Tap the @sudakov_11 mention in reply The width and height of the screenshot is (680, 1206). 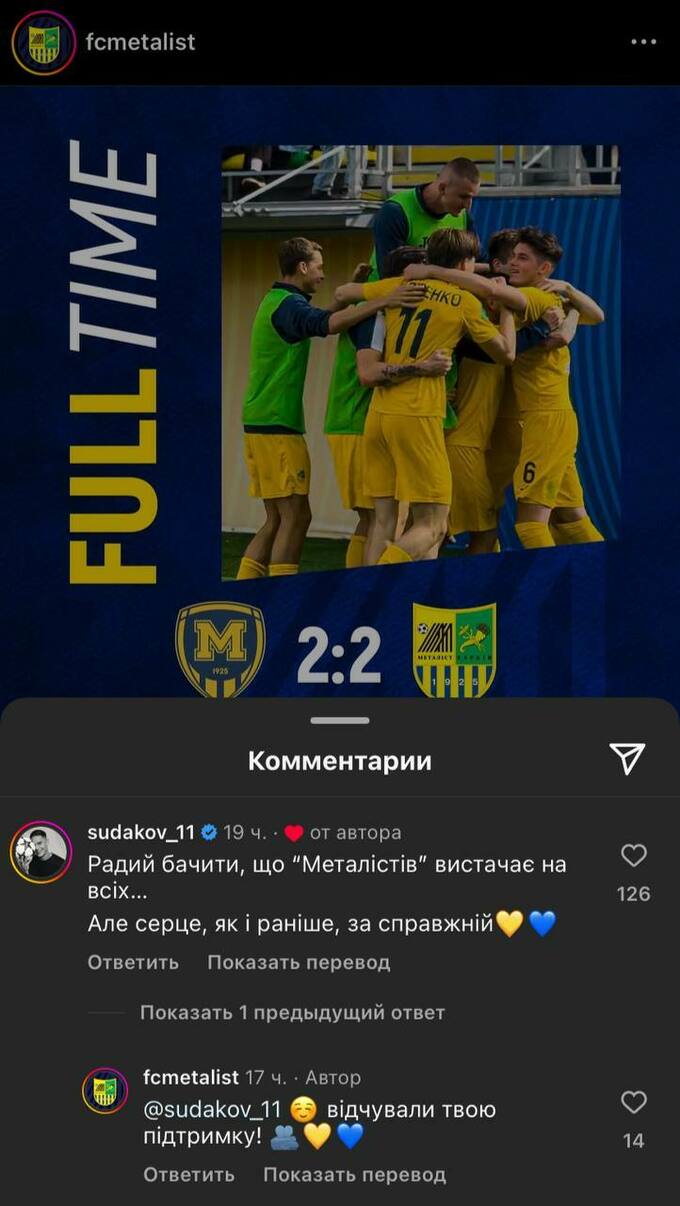click(212, 1109)
